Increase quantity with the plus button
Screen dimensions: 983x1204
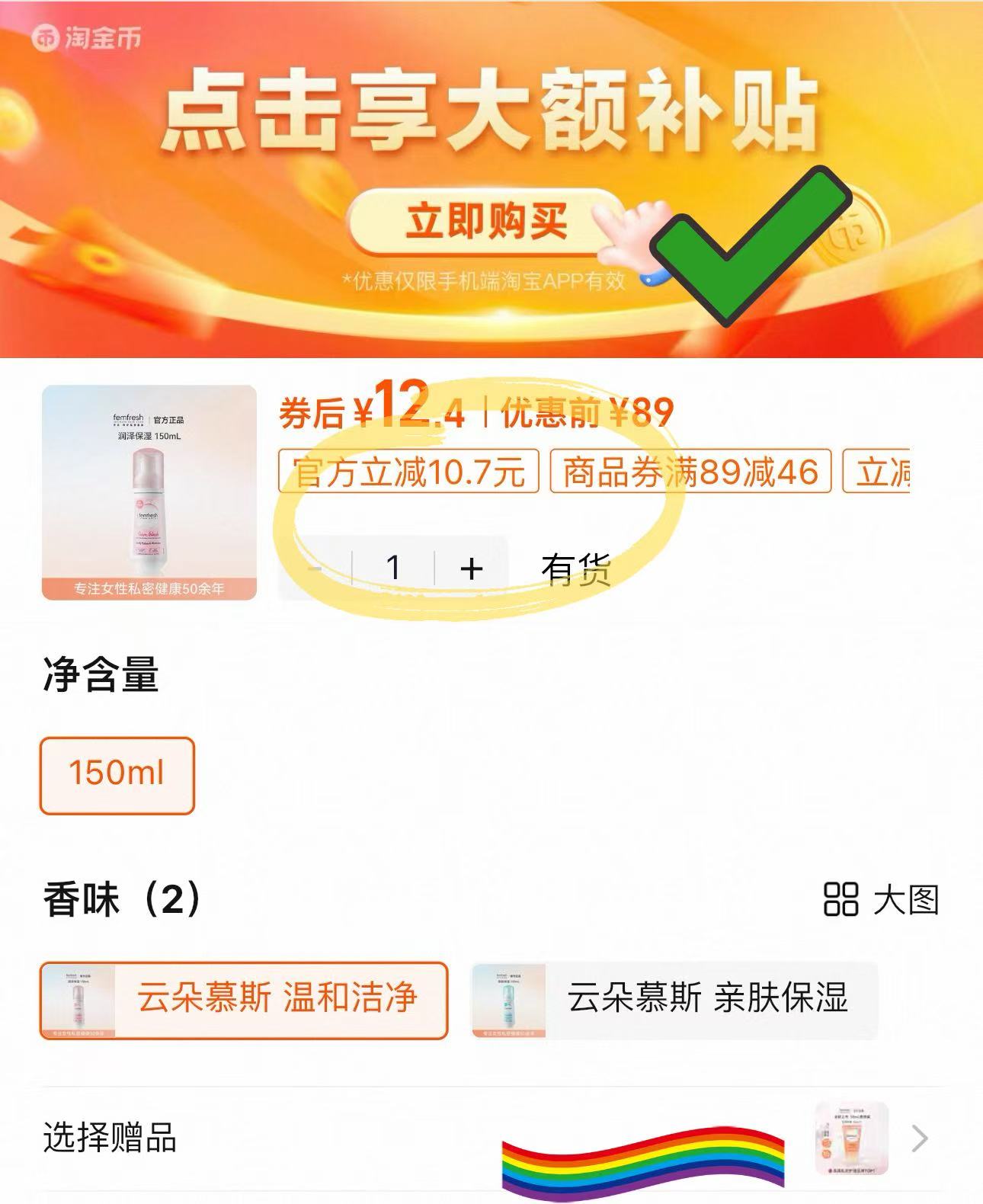coord(472,567)
